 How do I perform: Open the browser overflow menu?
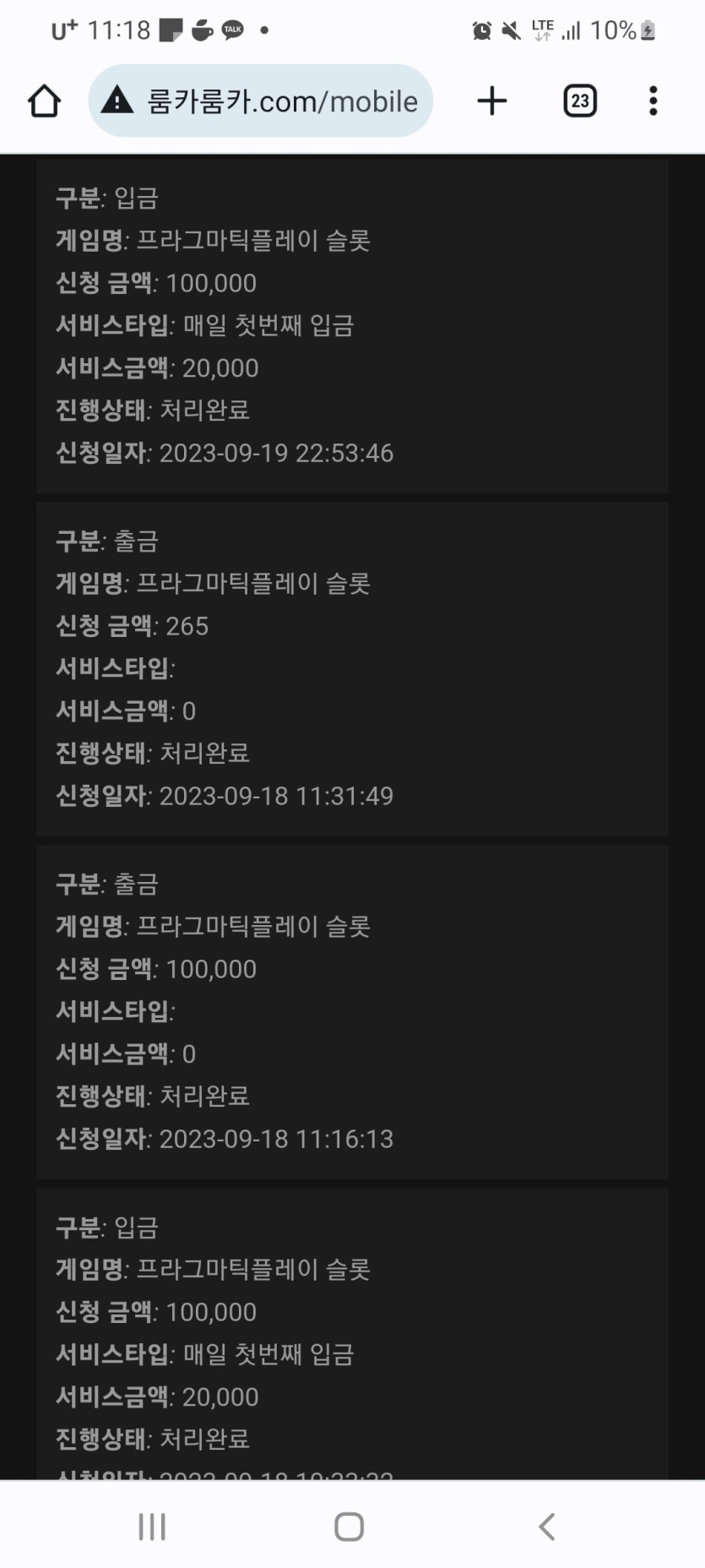pyautogui.click(x=653, y=101)
